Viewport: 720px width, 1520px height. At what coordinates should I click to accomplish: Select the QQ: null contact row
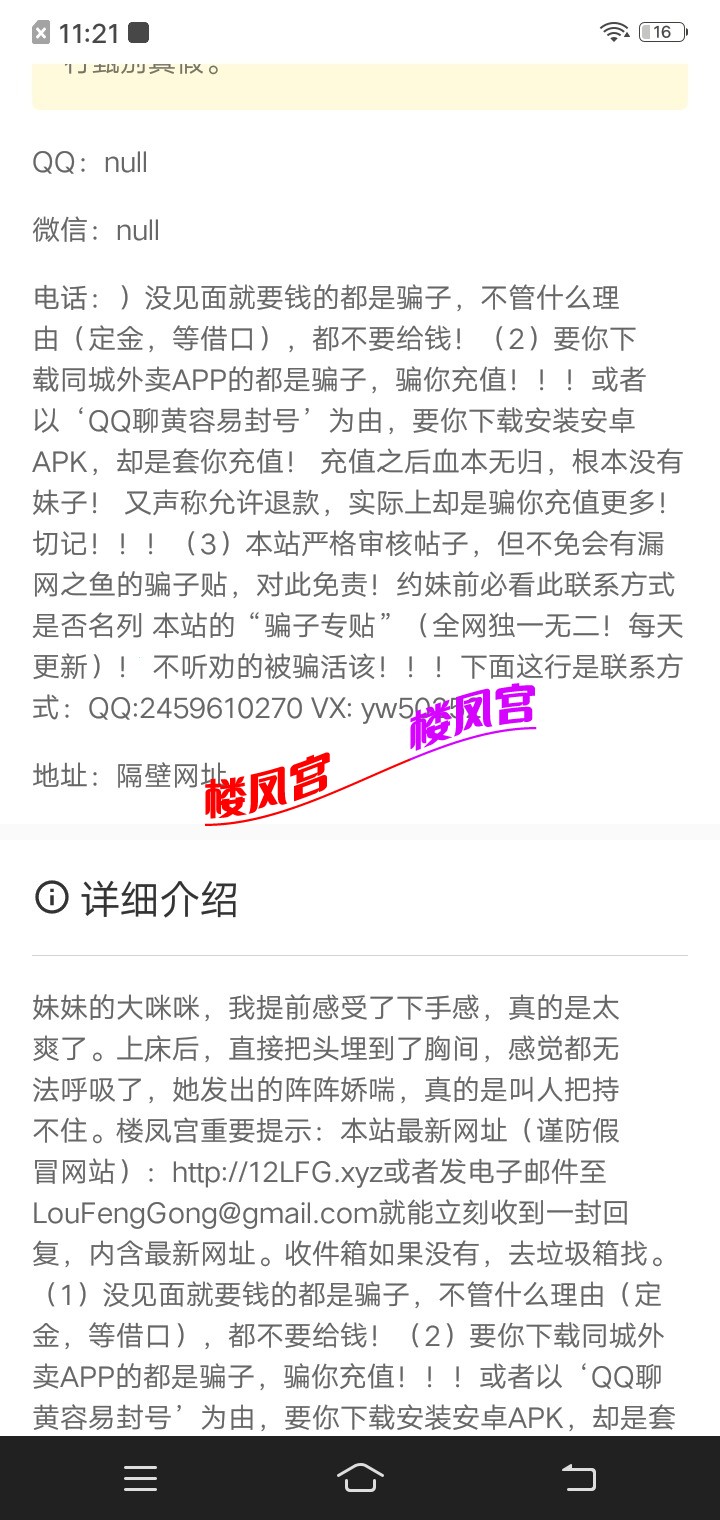(x=90, y=162)
